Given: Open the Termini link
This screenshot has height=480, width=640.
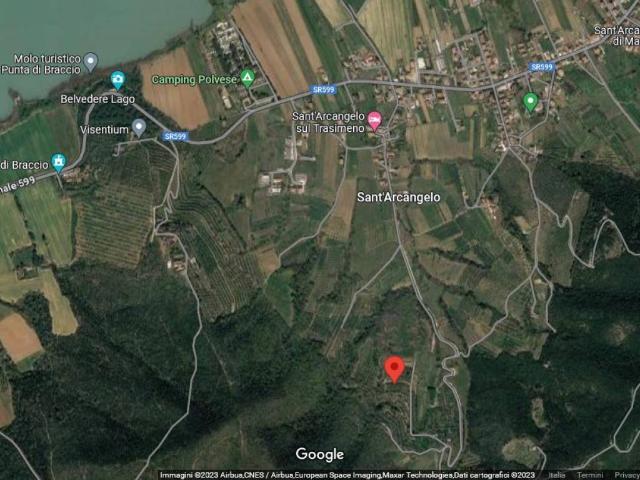Looking at the screenshot, I should point(589,475).
